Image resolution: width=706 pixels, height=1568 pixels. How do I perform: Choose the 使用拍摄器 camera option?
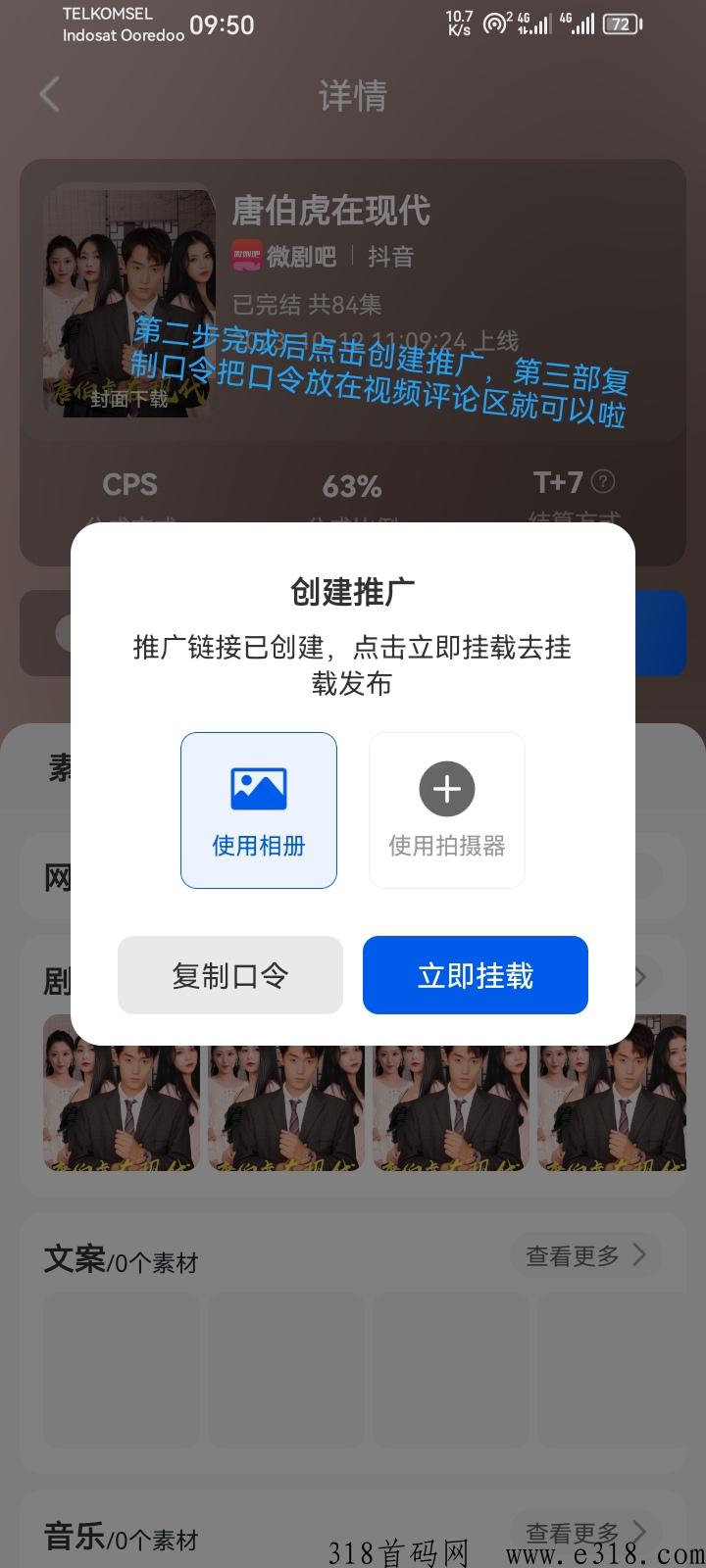pyautogui.click(x=447, y=810)
